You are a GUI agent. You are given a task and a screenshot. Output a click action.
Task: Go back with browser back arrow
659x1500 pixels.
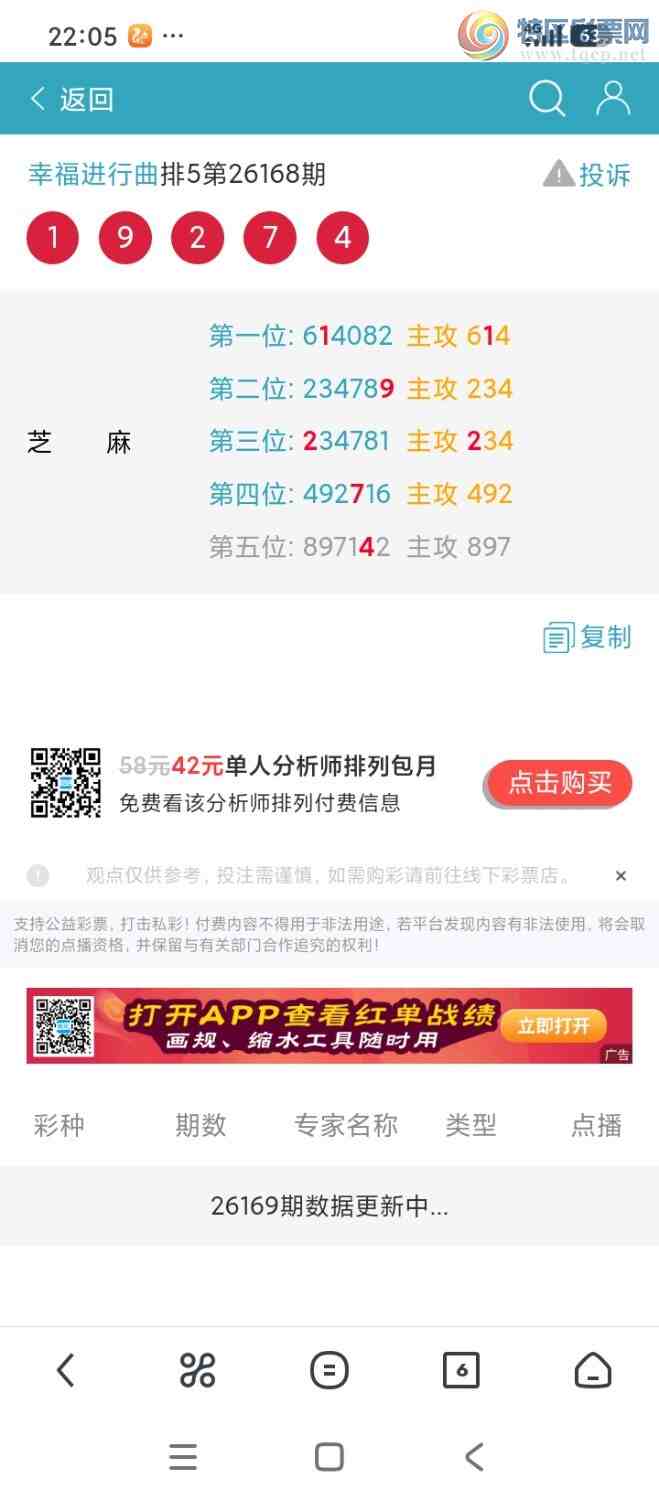[66, 1370]
